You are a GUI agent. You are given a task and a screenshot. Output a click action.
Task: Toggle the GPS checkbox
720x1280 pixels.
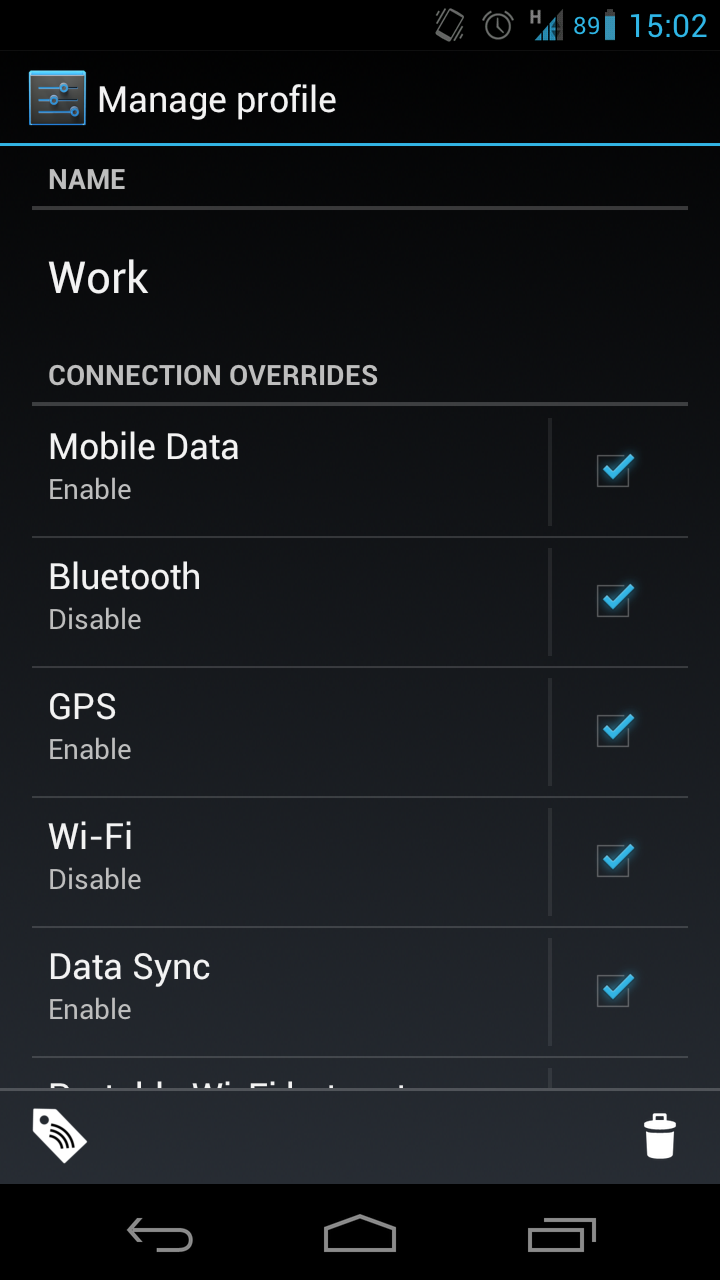coord(615,729)
